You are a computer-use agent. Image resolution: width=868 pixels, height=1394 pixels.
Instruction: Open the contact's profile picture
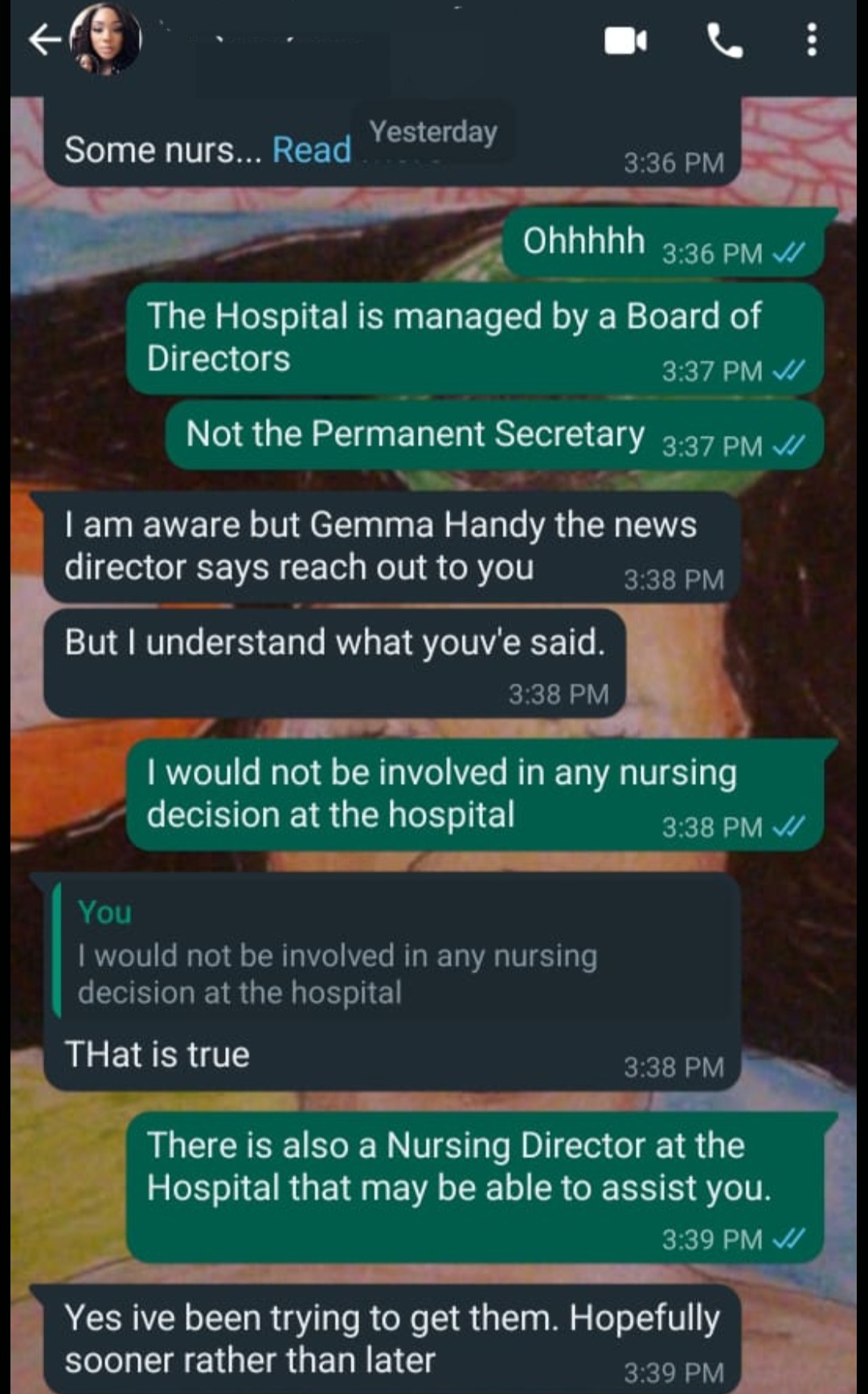pyautogui.click(x=106, y=39)
